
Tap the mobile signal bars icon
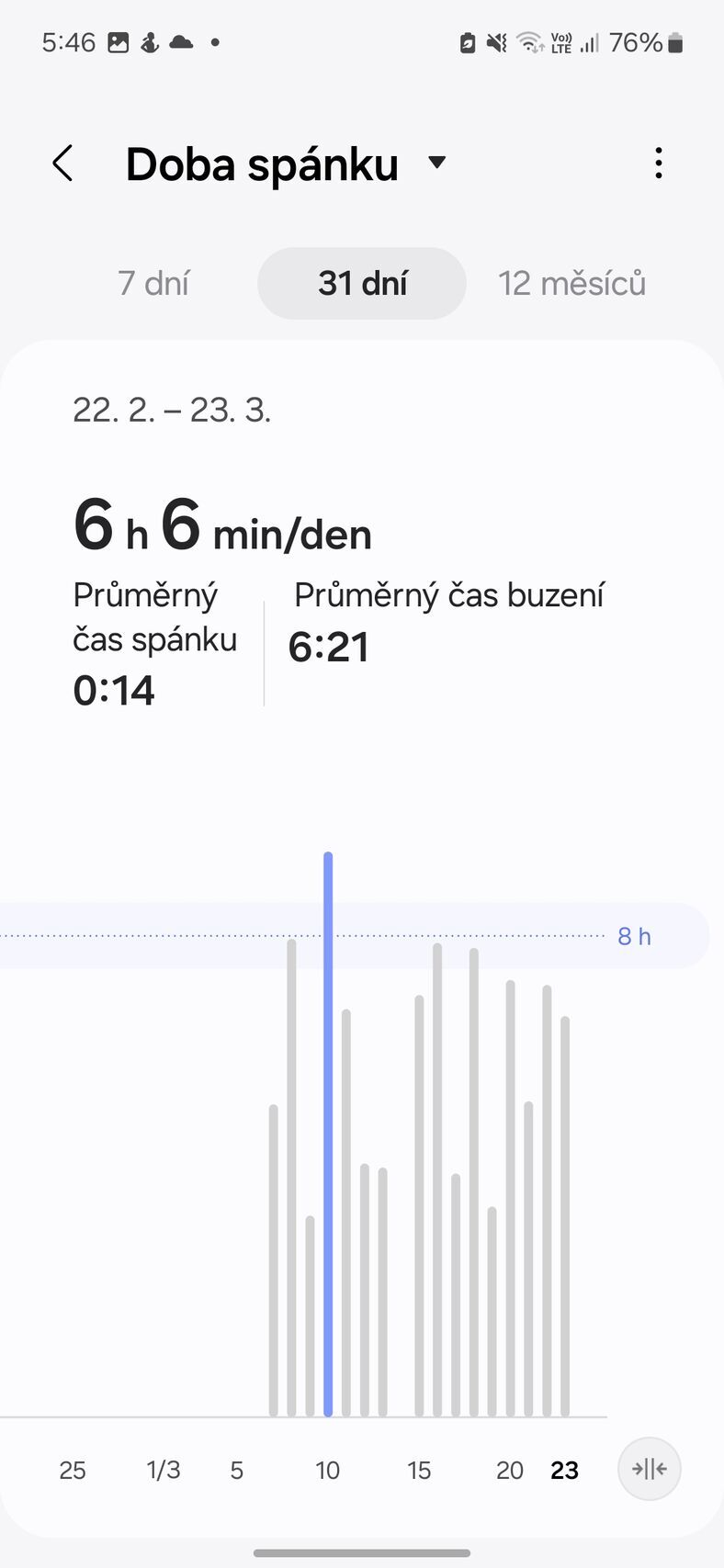tap(588, 41)
